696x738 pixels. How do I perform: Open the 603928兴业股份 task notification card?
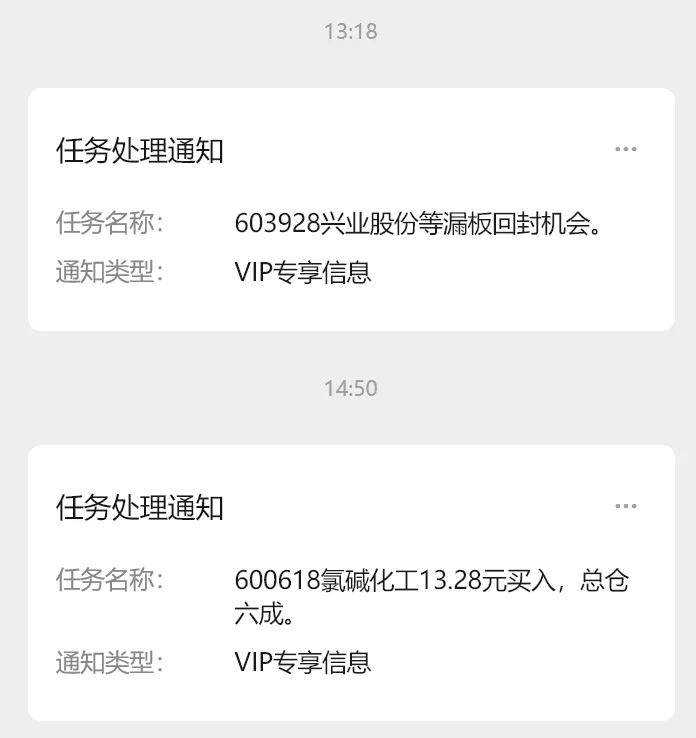click(350, 222)
